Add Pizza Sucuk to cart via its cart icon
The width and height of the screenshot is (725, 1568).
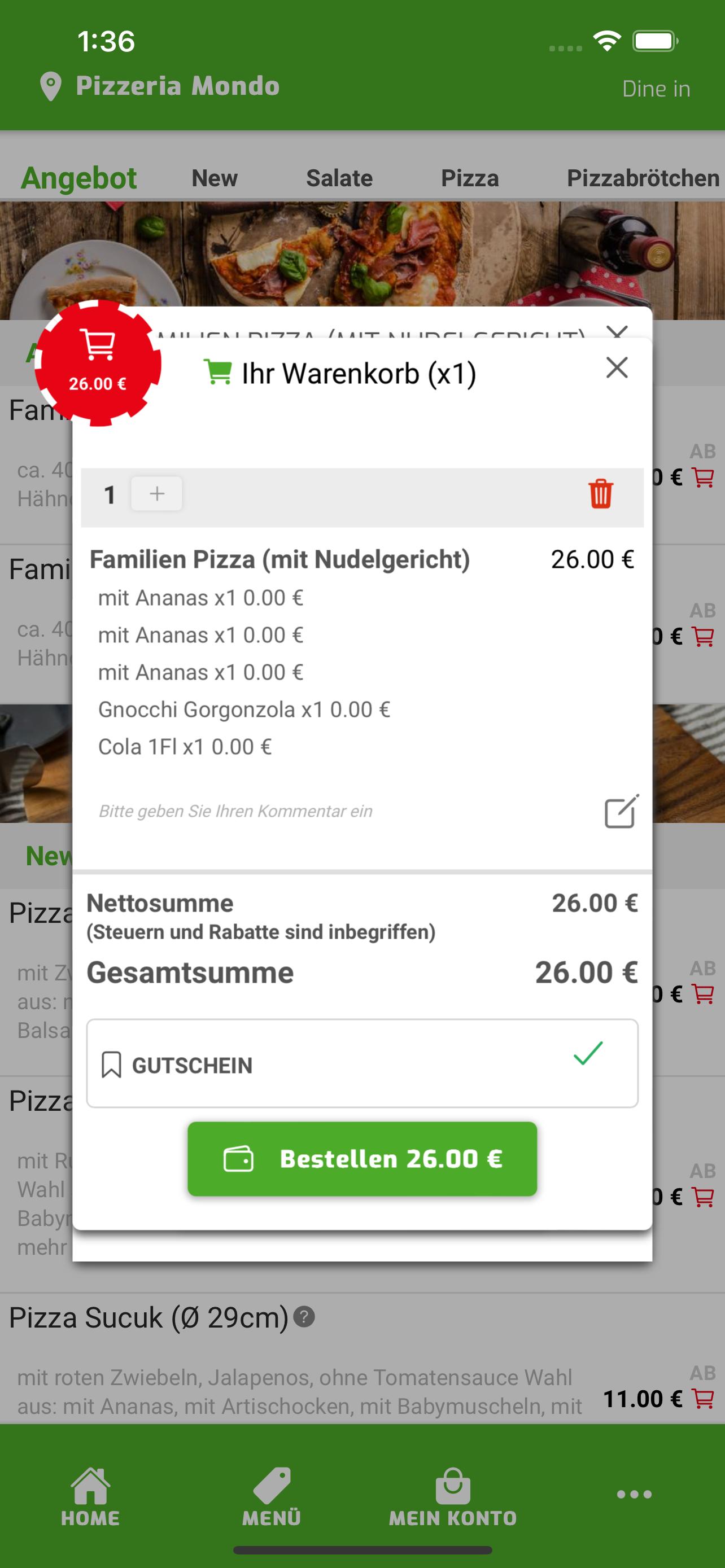pyautogui.click(x=703, y=1399)
